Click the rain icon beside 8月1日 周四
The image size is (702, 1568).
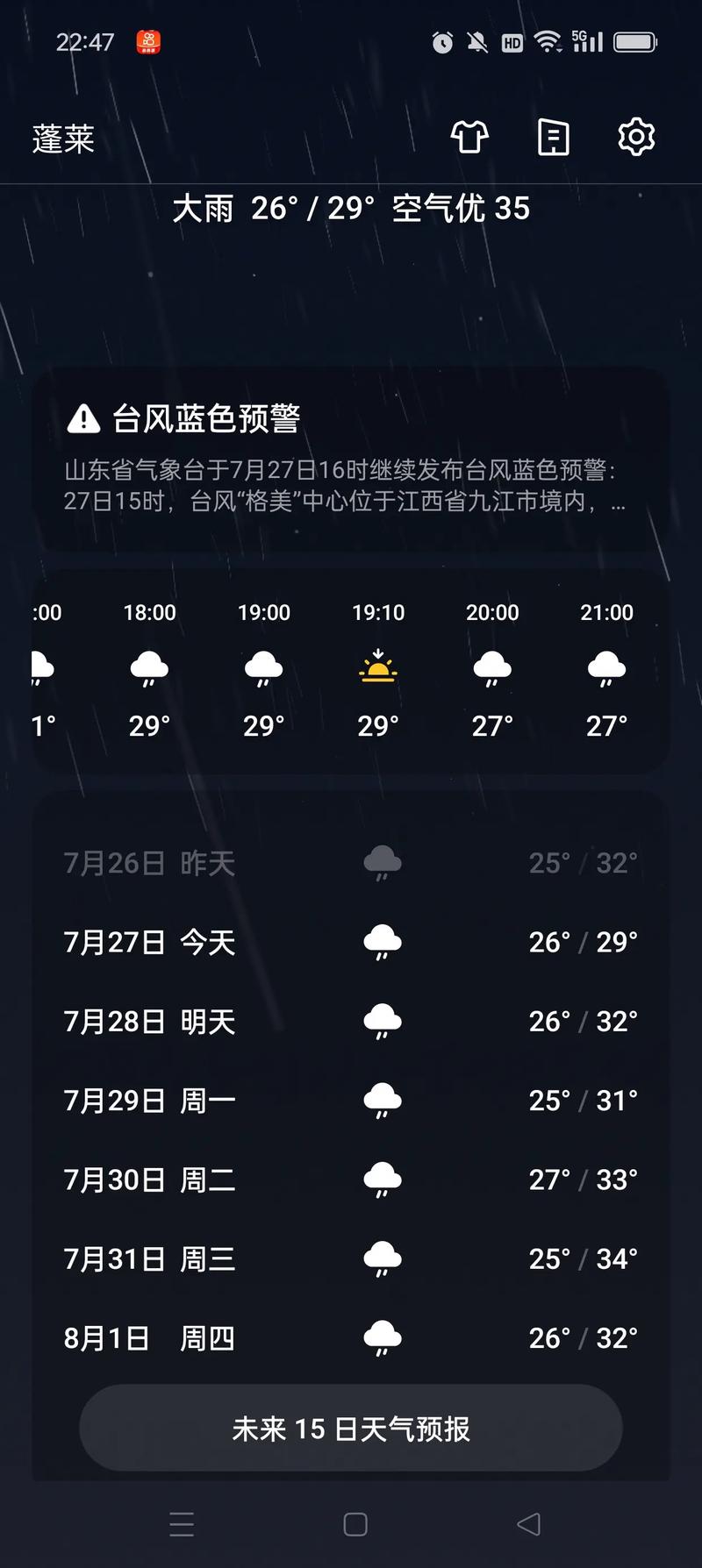coord(381,1336)
